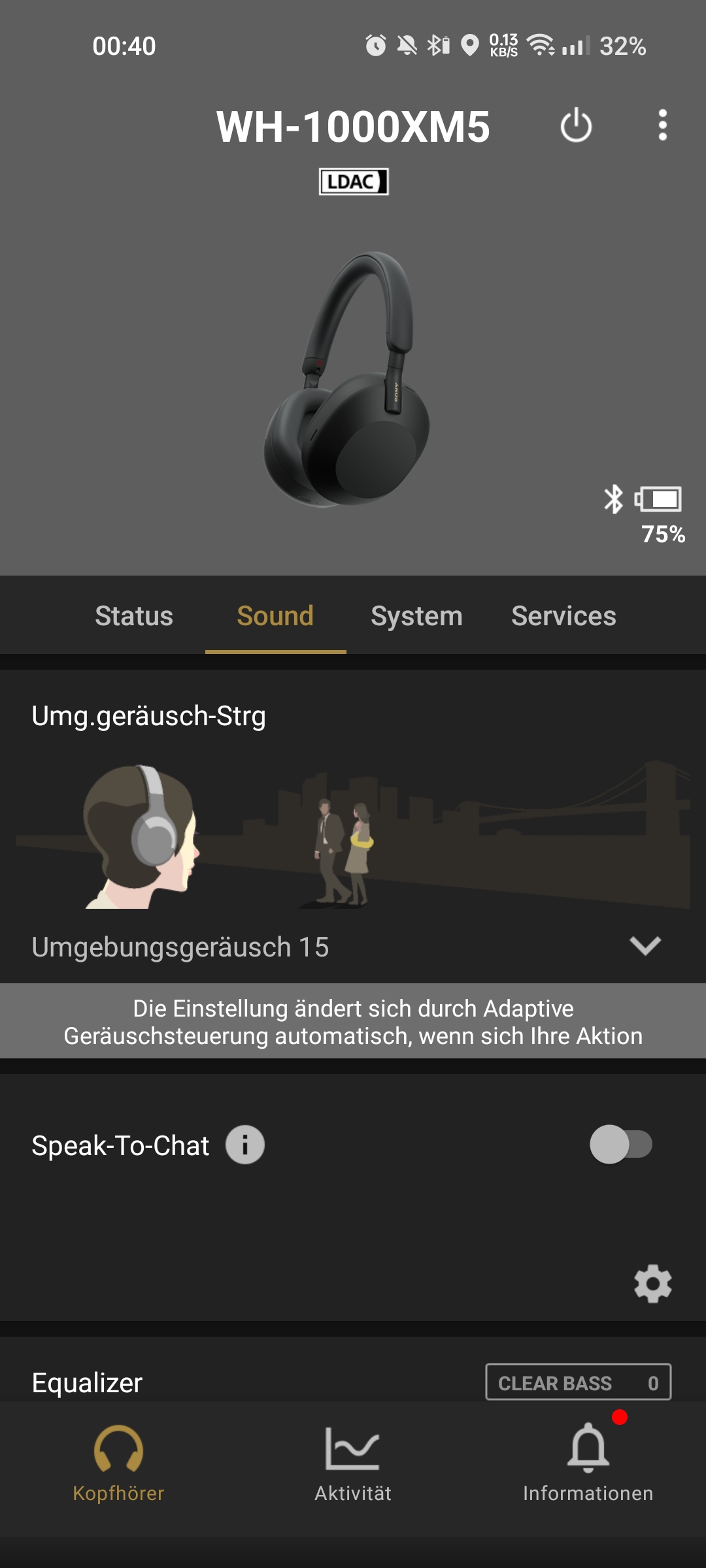Open the Services tab
706x1568 pixels.
(563, 616)
